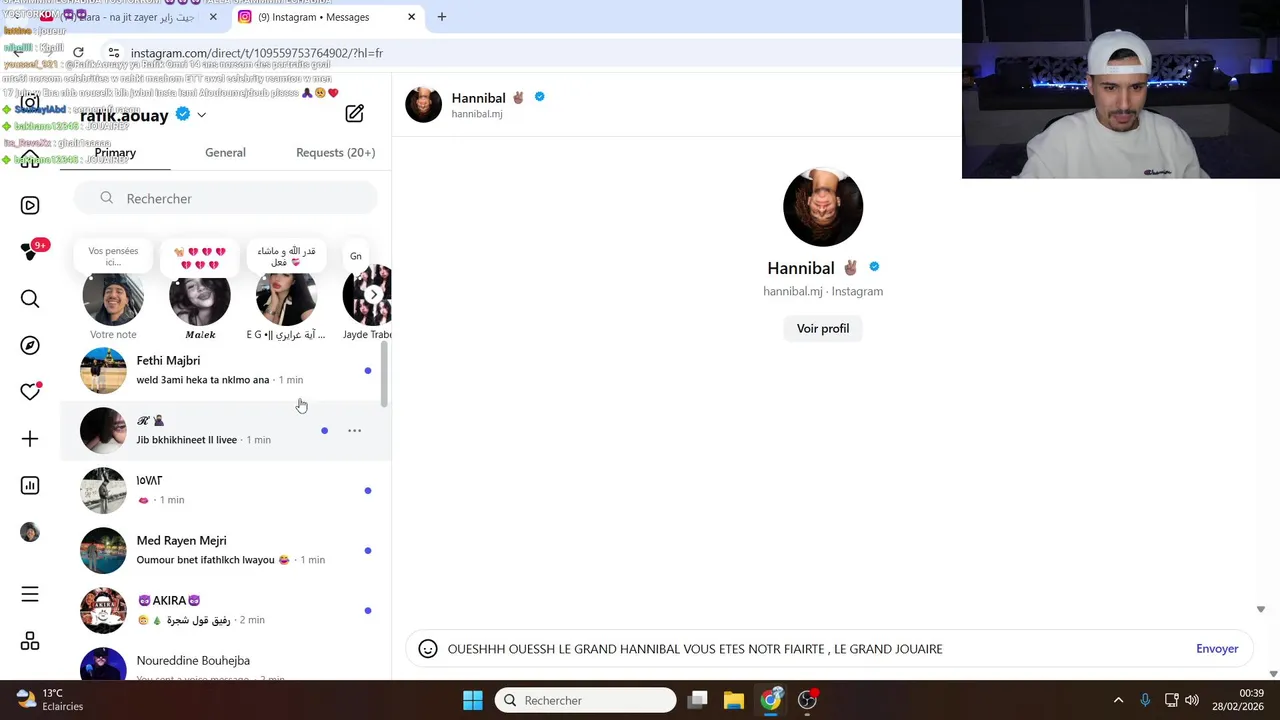Close the Instagram Messages browser tab
This screenshot has width=1280, height=720.
click(411, 17)
